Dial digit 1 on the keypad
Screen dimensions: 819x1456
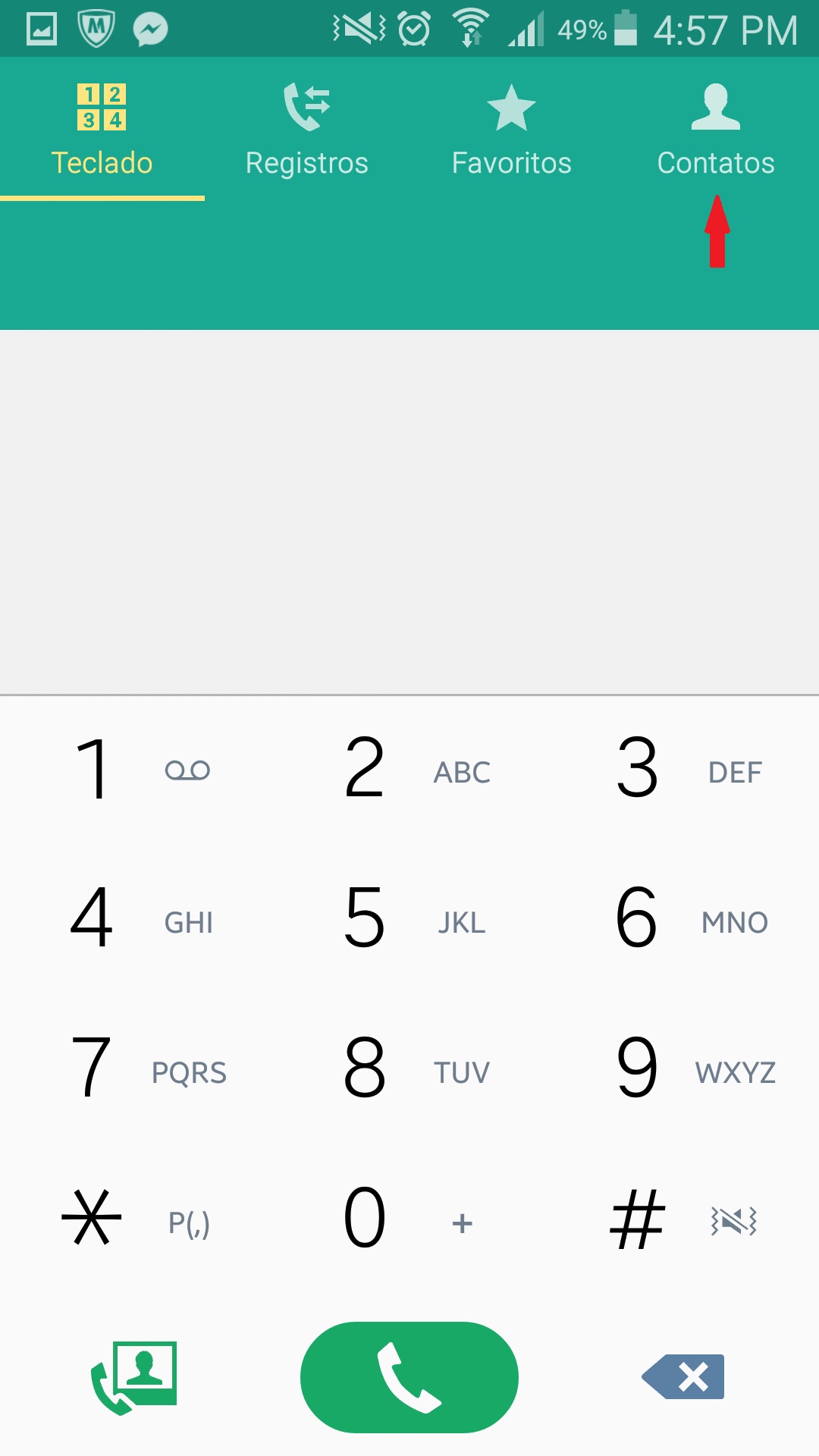pyautogui.click(x=136, y=770)
